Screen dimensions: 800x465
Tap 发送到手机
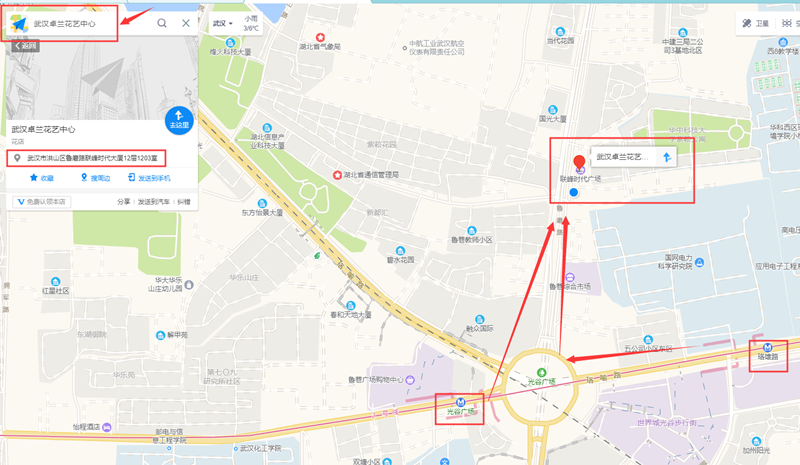149,178
